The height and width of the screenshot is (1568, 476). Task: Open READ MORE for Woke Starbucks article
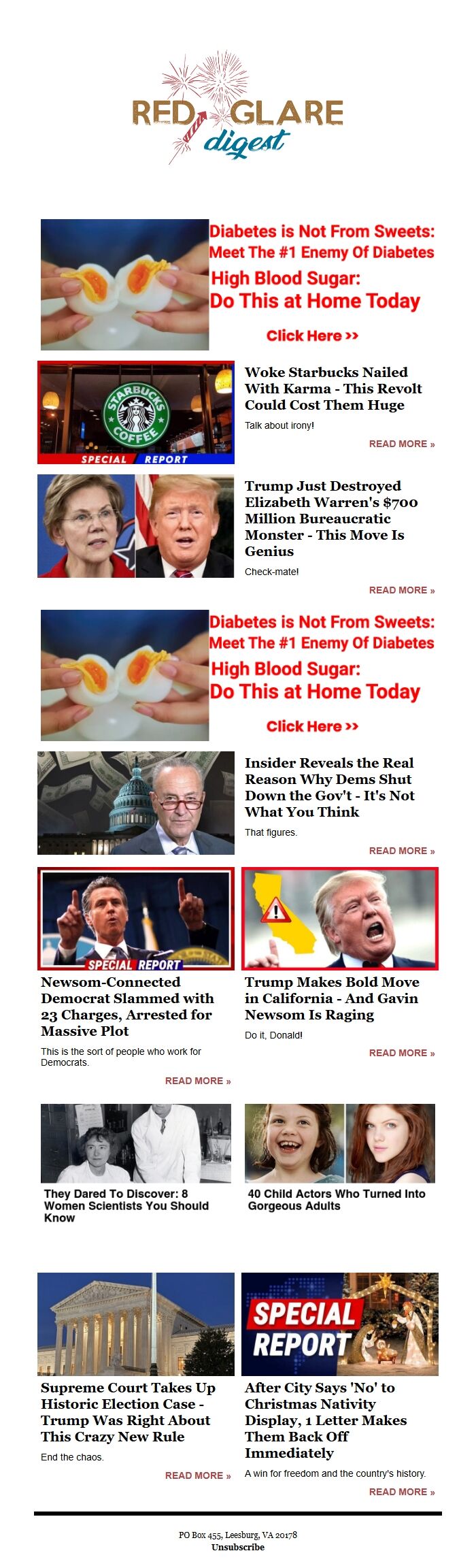pyautogui.click(x=401, y=444)
